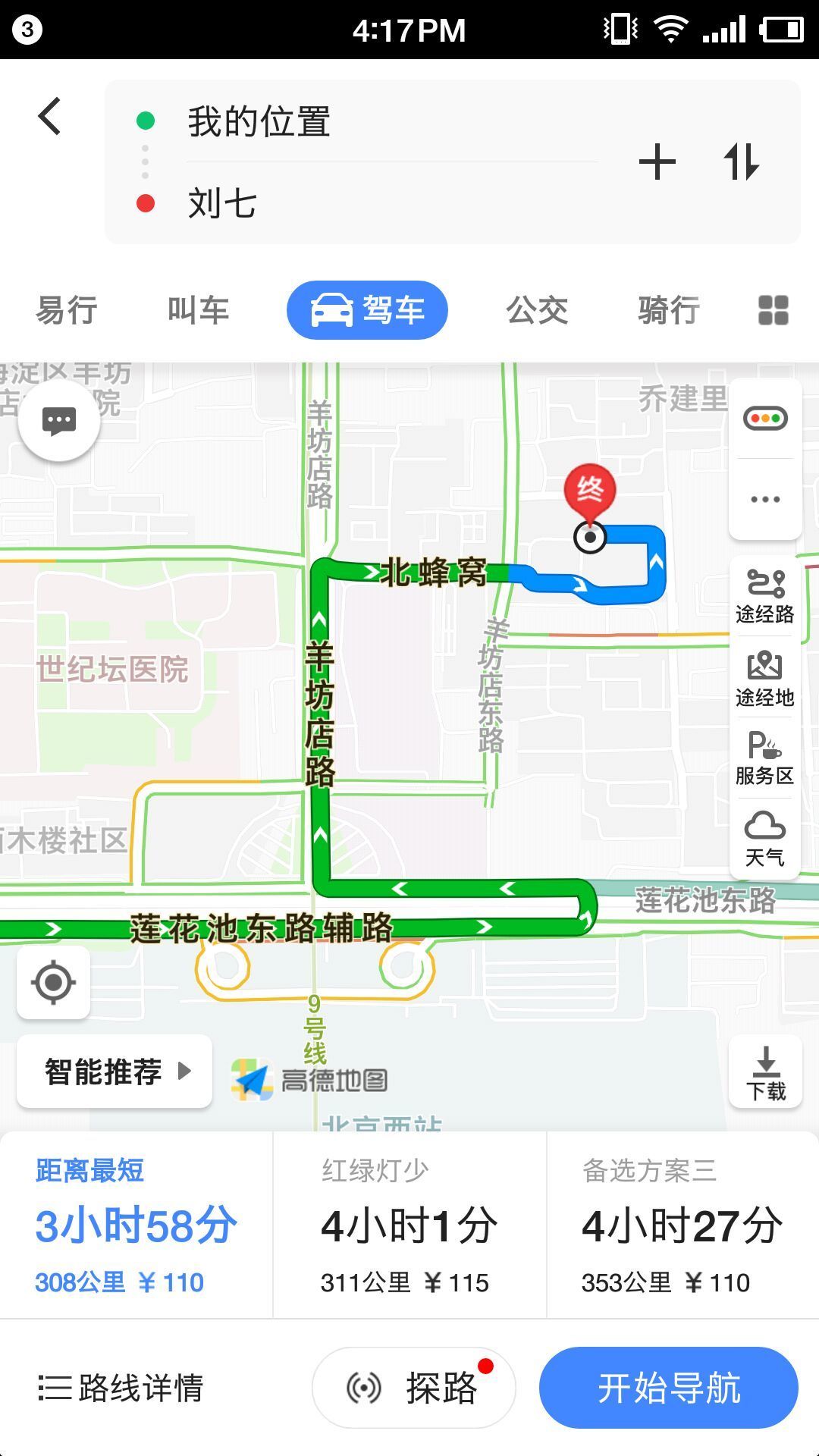This screenshot has width=819, height=1456.
Task: Show 服务区 service areas
Action: [x=764, y=758]
